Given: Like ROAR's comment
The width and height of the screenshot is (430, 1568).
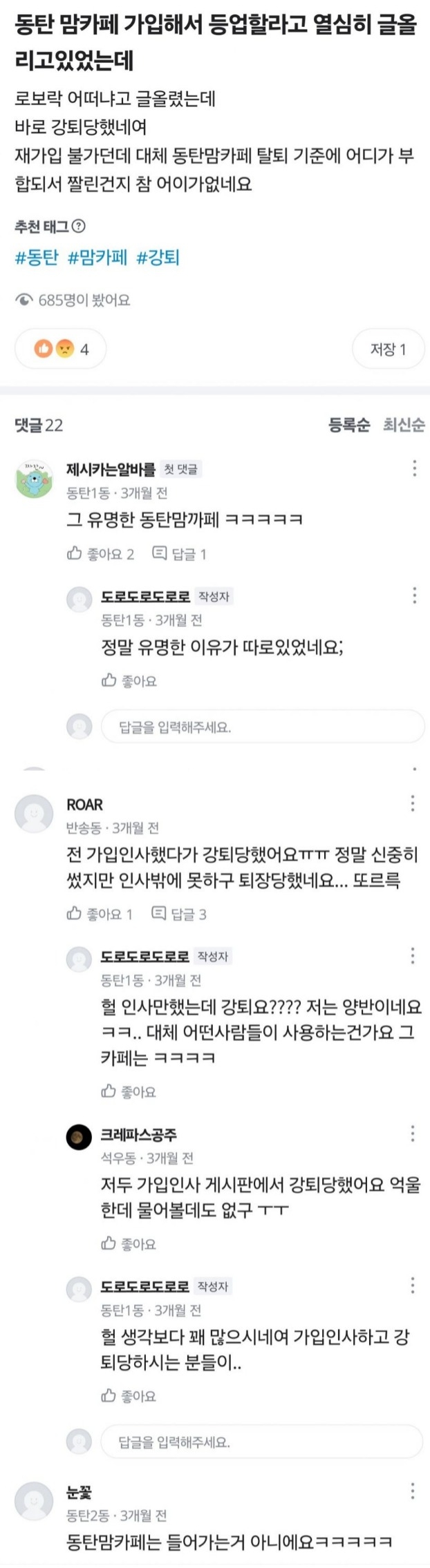Looking at the screenshot, I should pyautogui.click(x=100, y=913).
